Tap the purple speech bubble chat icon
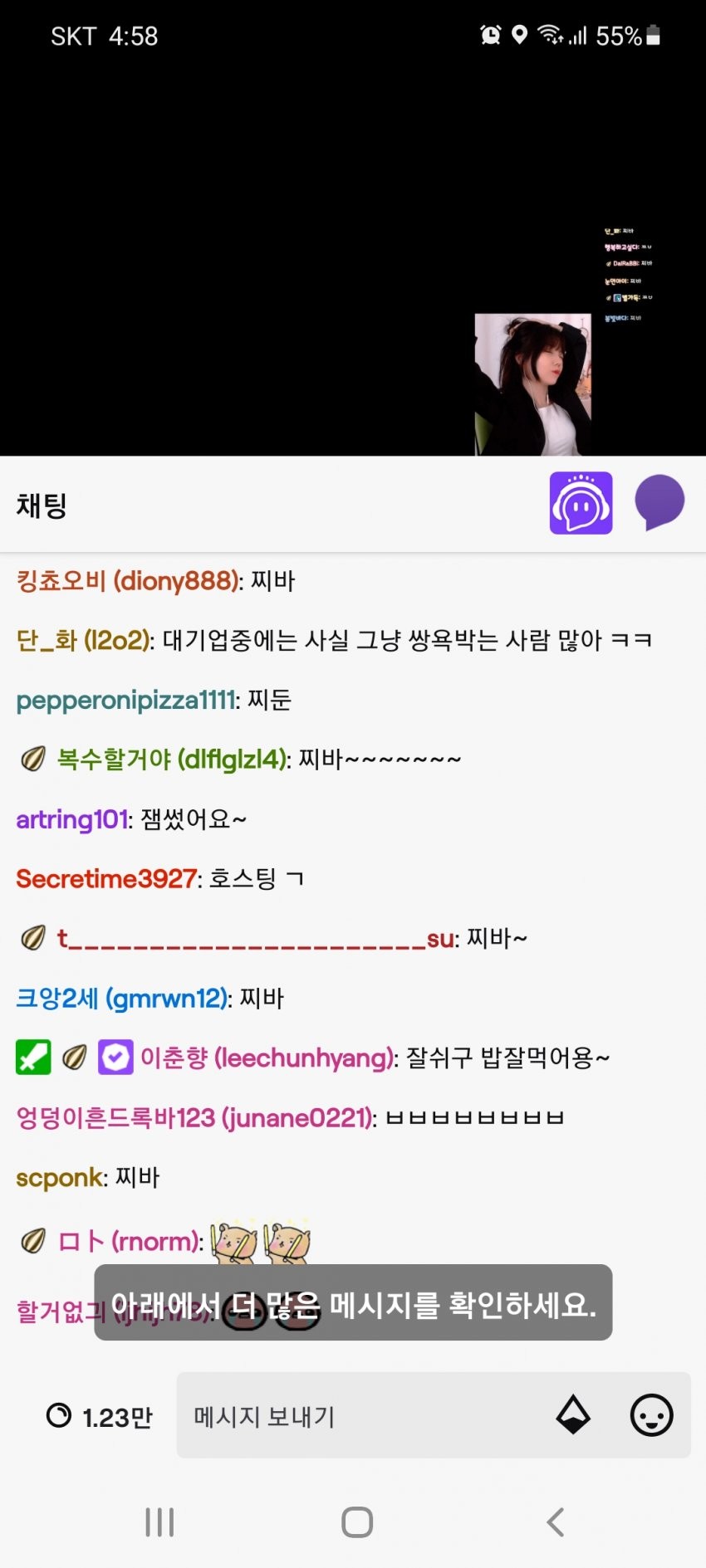Viewport: 706px width, 1568px height. (659, 502)
